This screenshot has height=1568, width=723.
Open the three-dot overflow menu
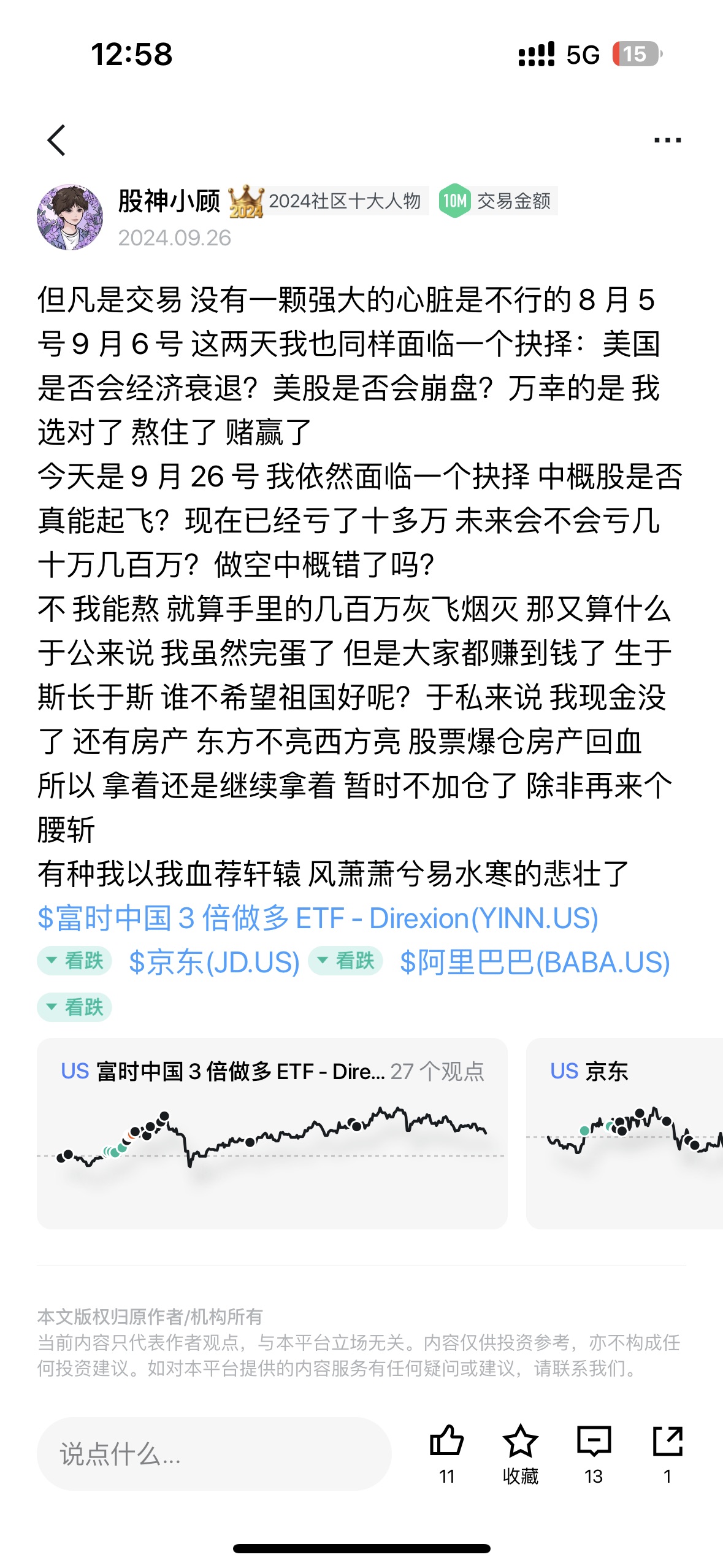point(667,140)
